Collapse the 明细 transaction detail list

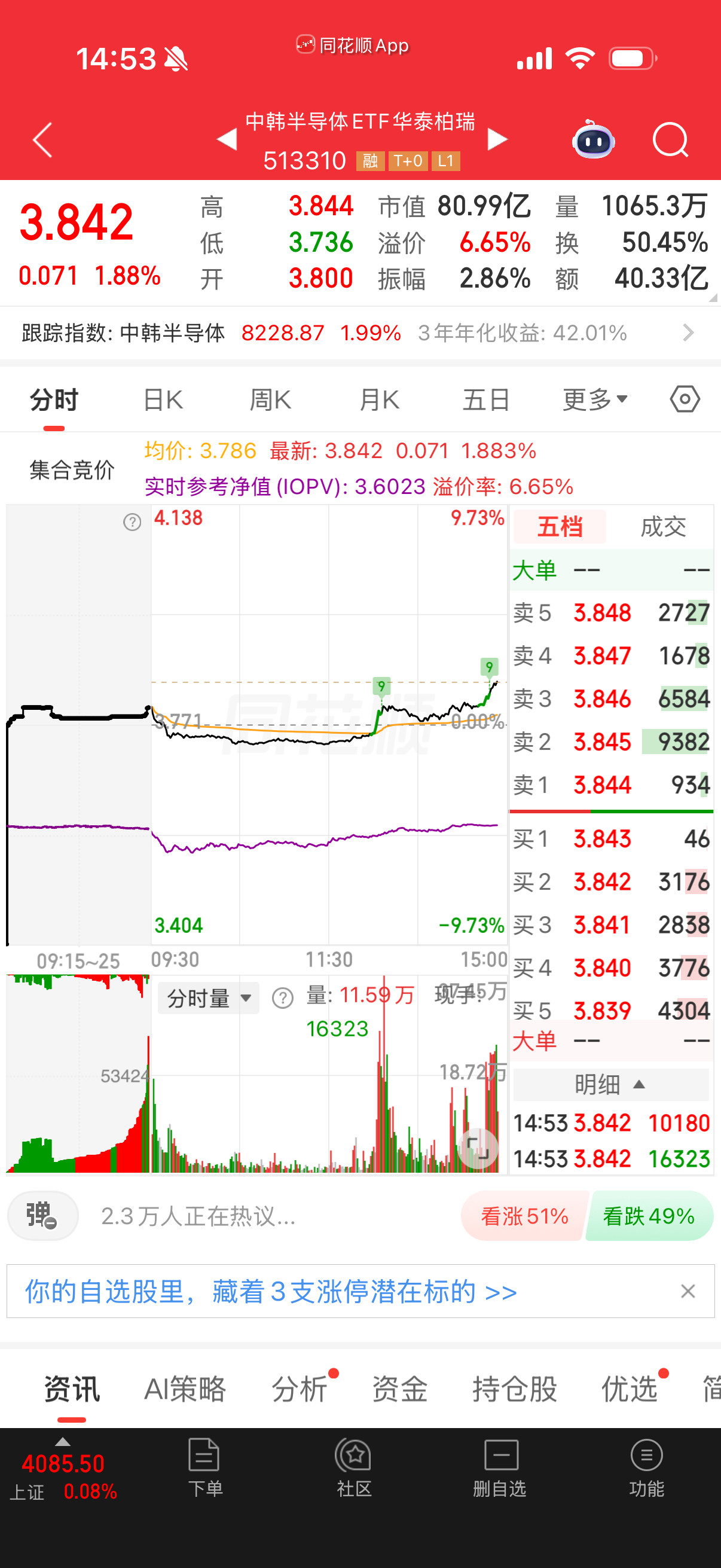(x=610, y=1085)
